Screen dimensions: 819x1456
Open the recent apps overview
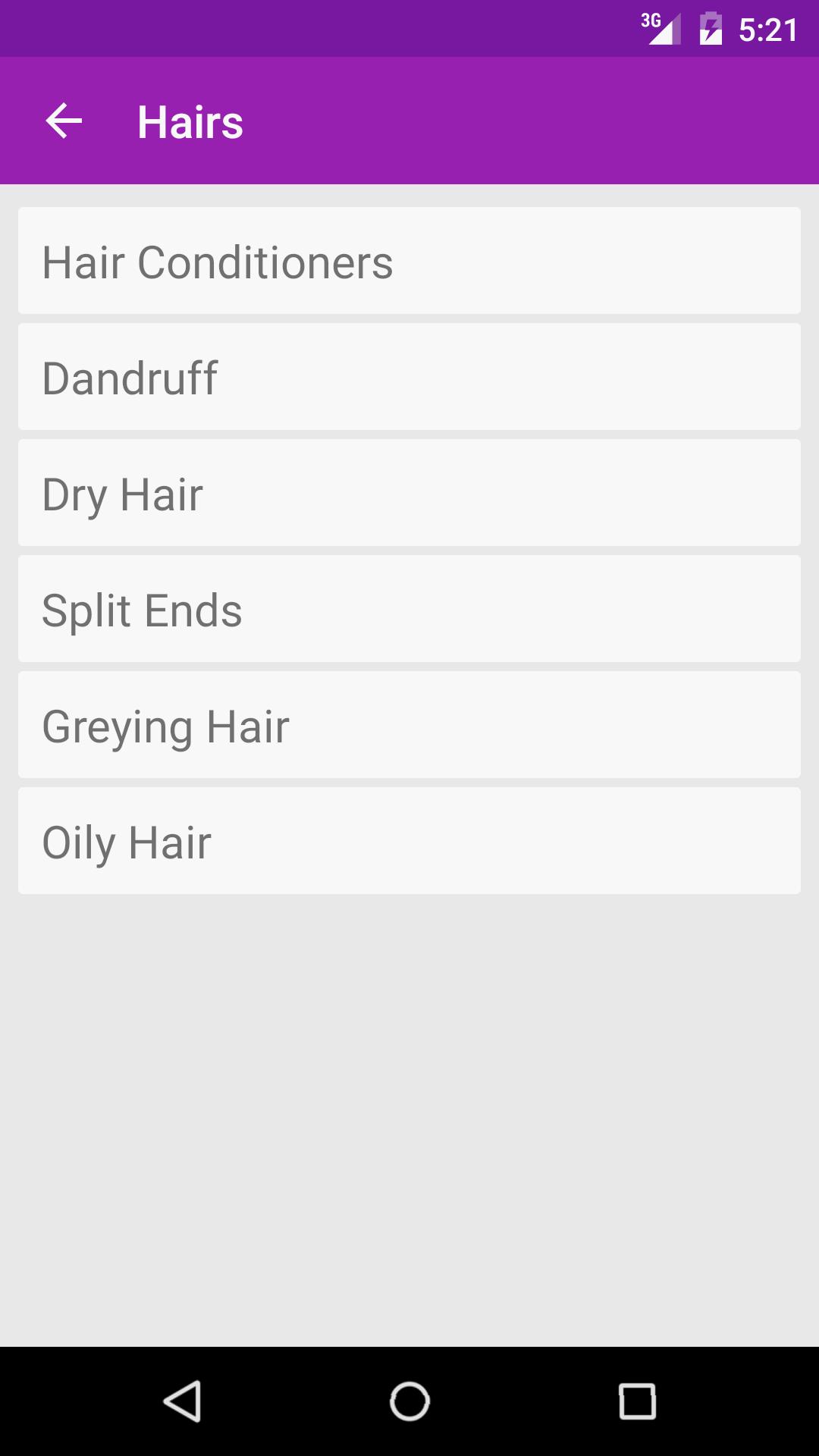click(637, 1401)
